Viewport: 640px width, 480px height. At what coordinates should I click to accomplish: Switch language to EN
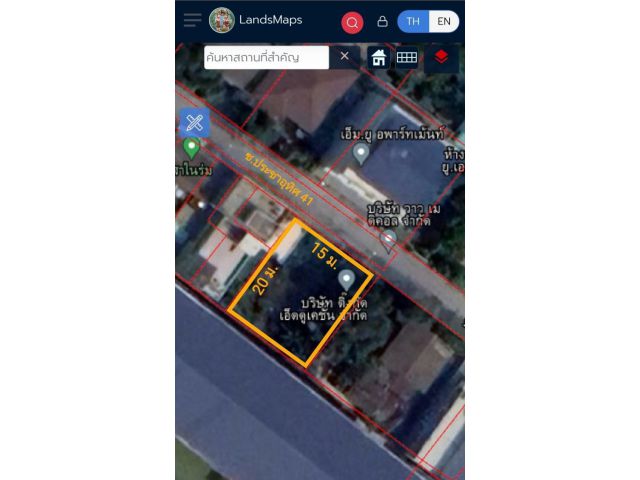[444, 21]
